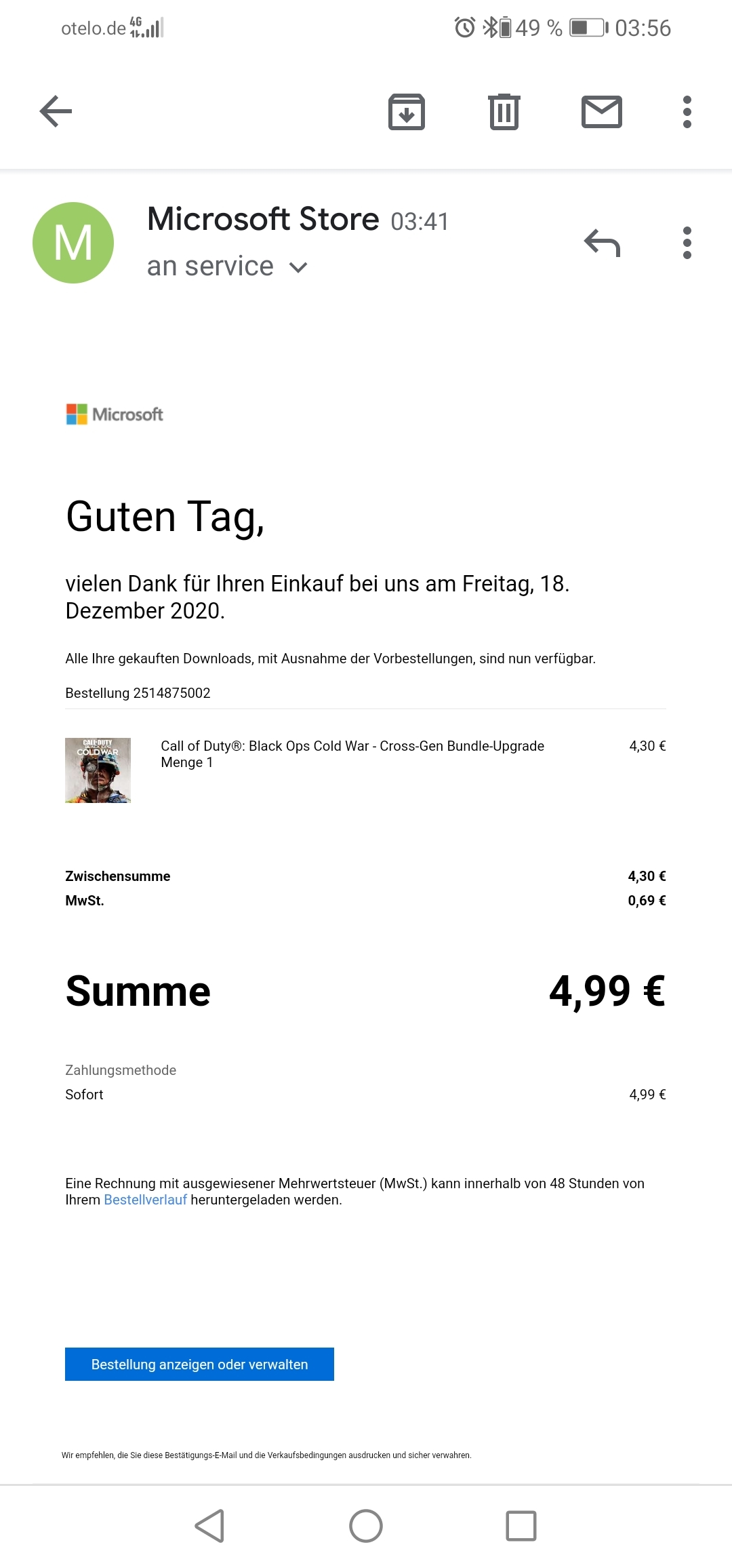Image resolution: width=732 pixels, height=1568 pixels.
Task: Delete this email
Action: point(504,112)
